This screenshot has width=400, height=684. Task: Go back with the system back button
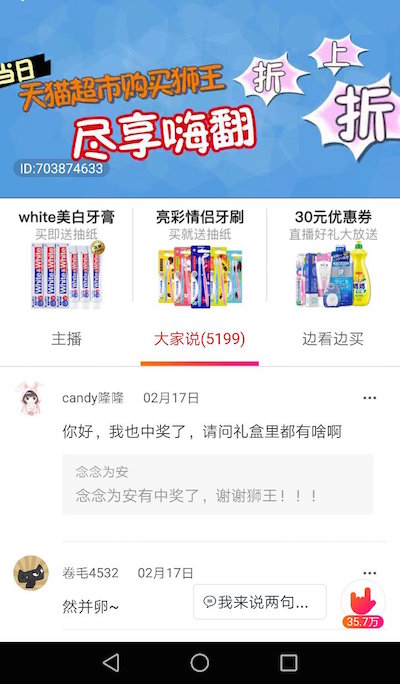111,663
